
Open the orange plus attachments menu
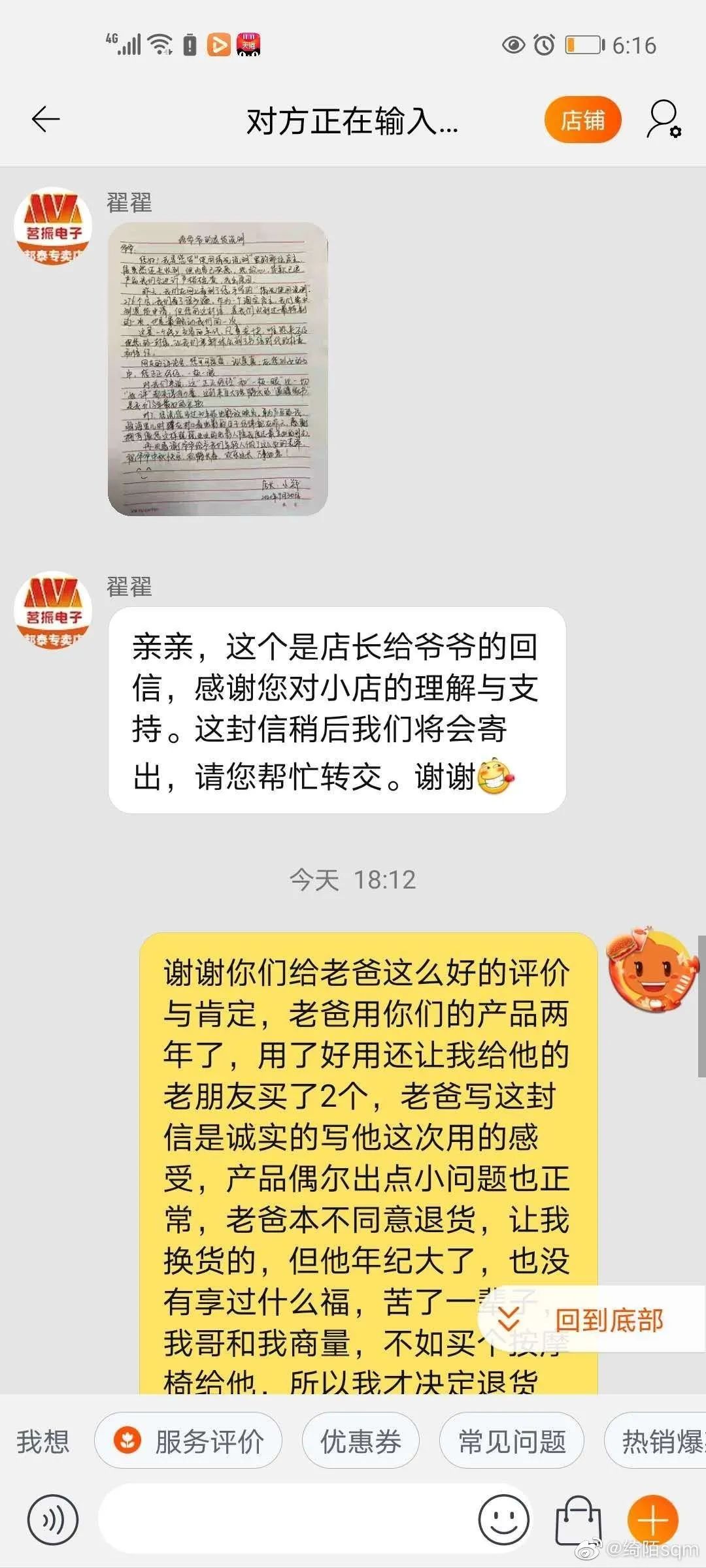coord(652,1520)
